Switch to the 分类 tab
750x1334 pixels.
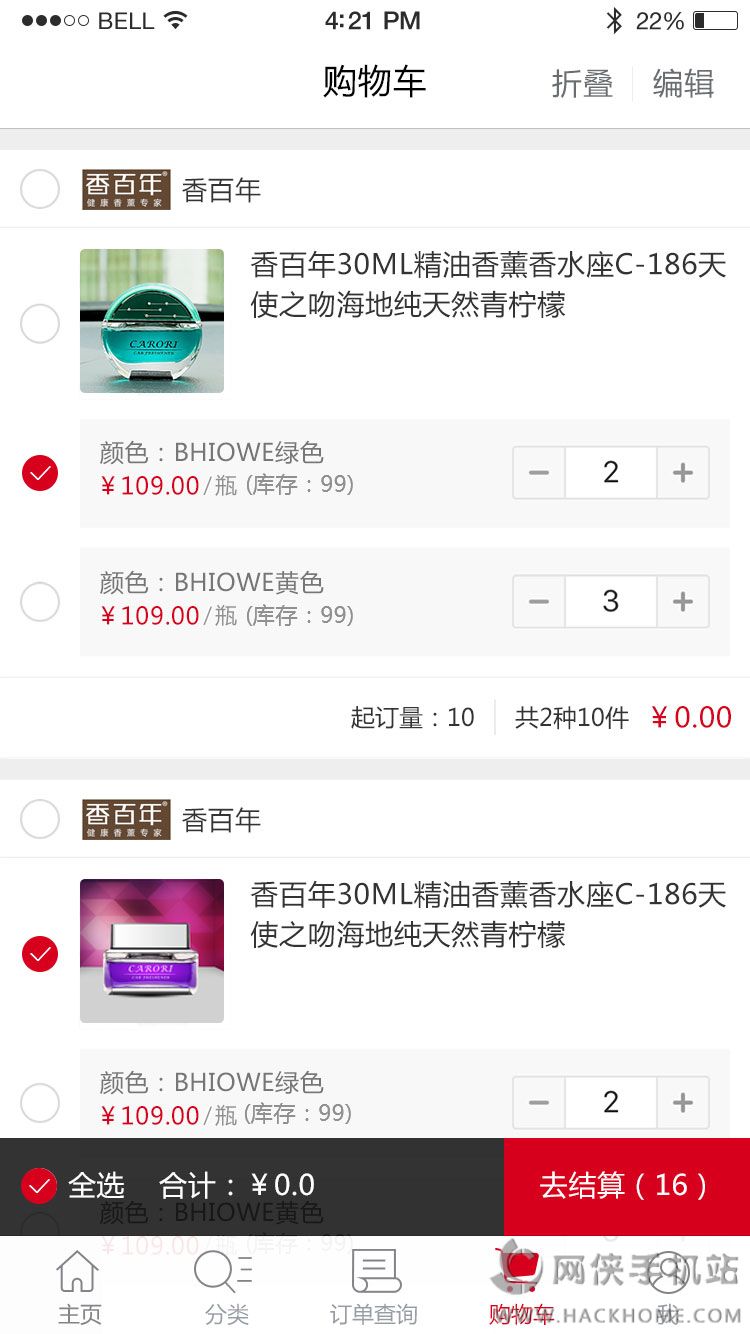click(x=226, y=1287)
